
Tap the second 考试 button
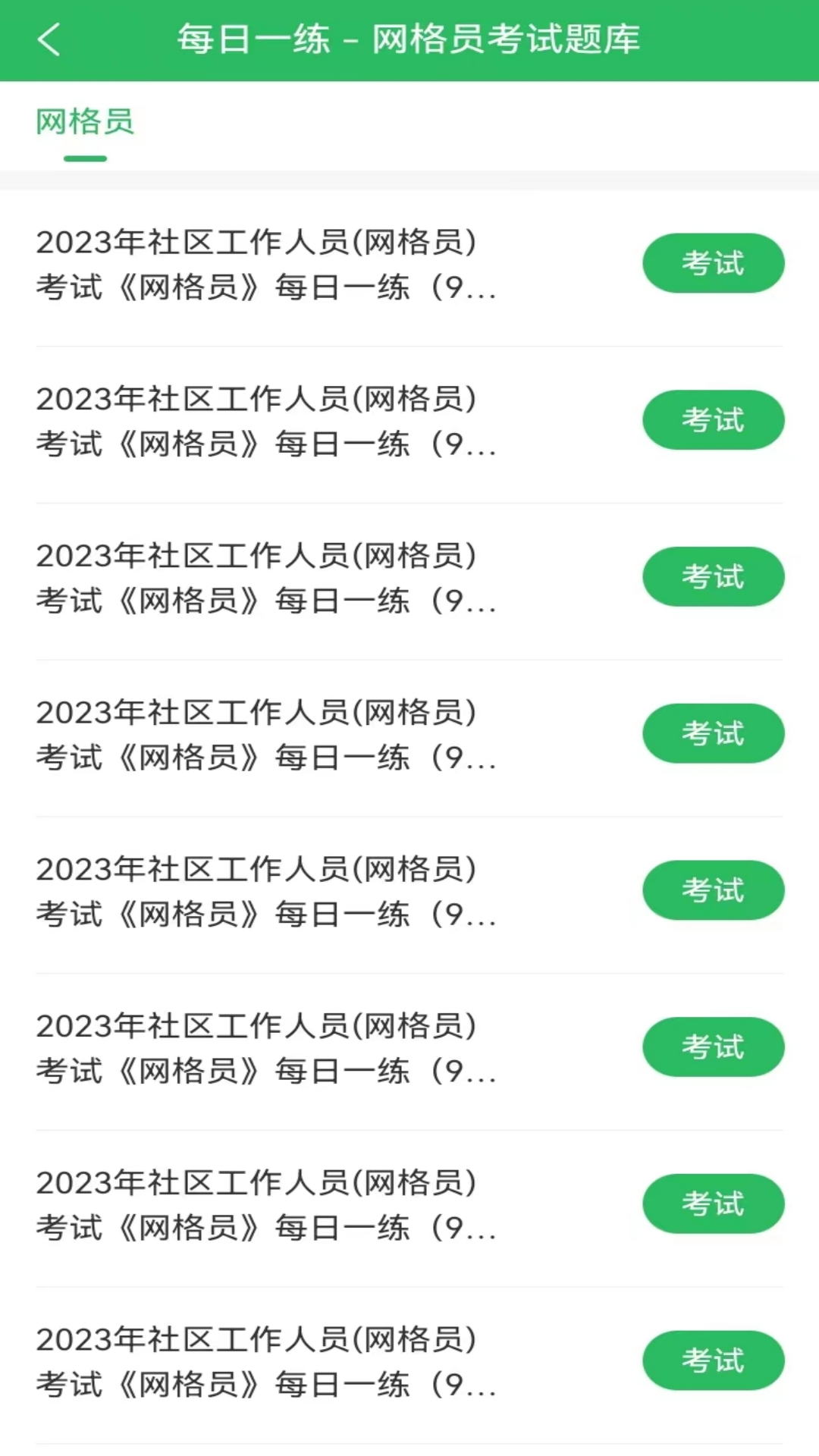(x=712, y=419)
